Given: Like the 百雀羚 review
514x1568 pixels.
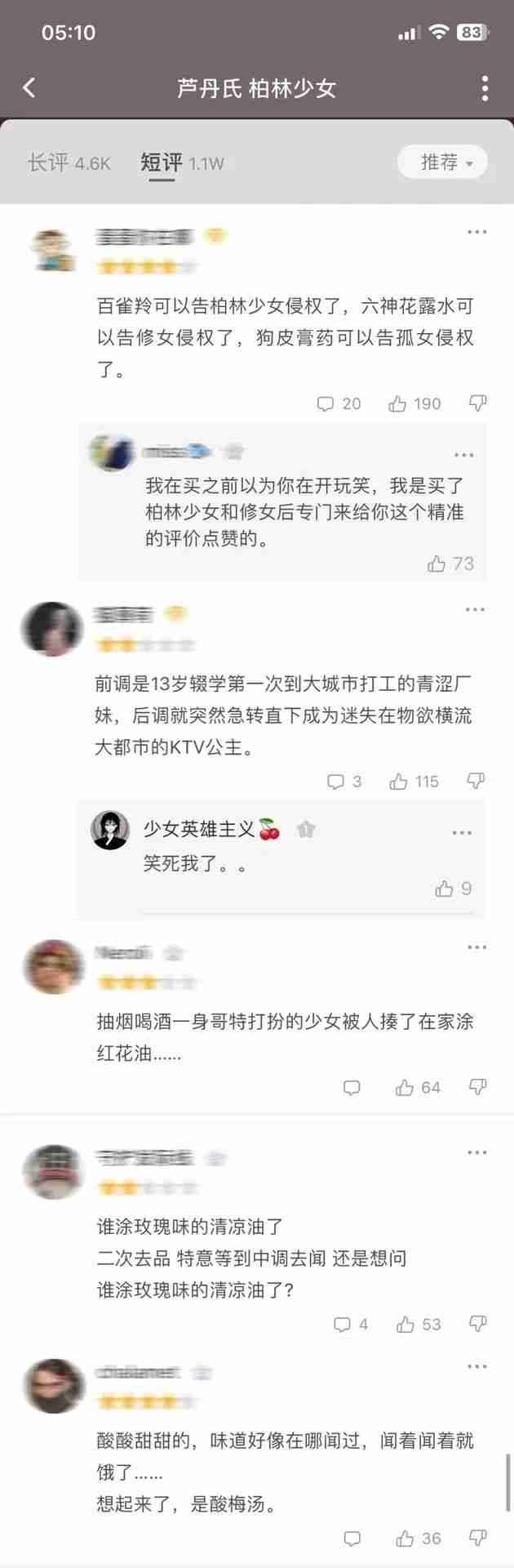Looking at the screenshot, I should (x=398, y=403).
